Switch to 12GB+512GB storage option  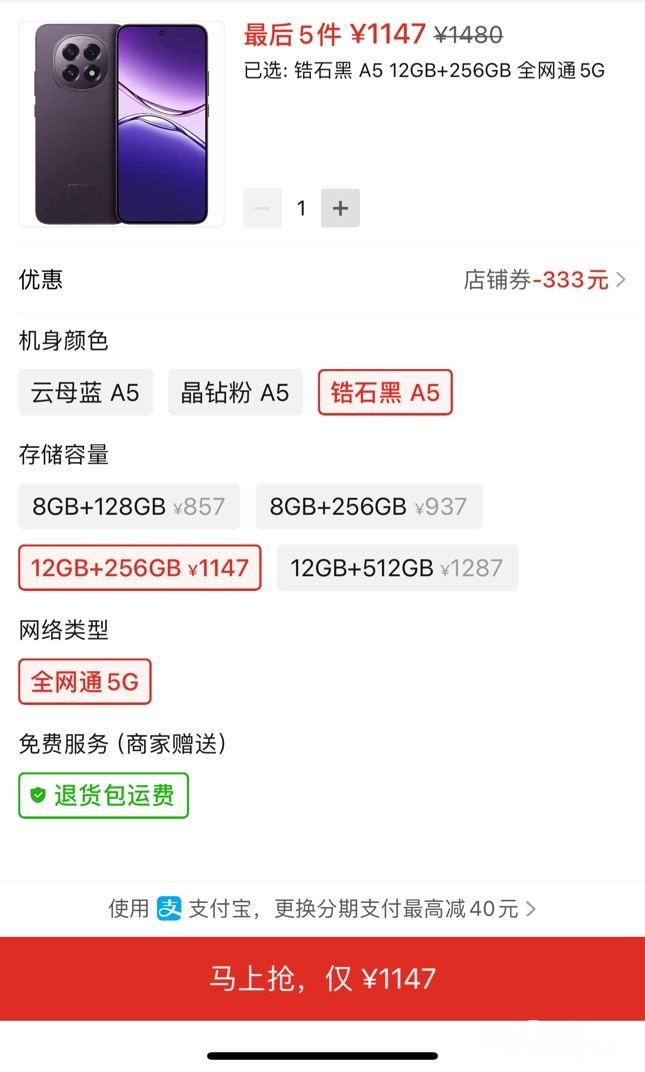tap(397, 568)
